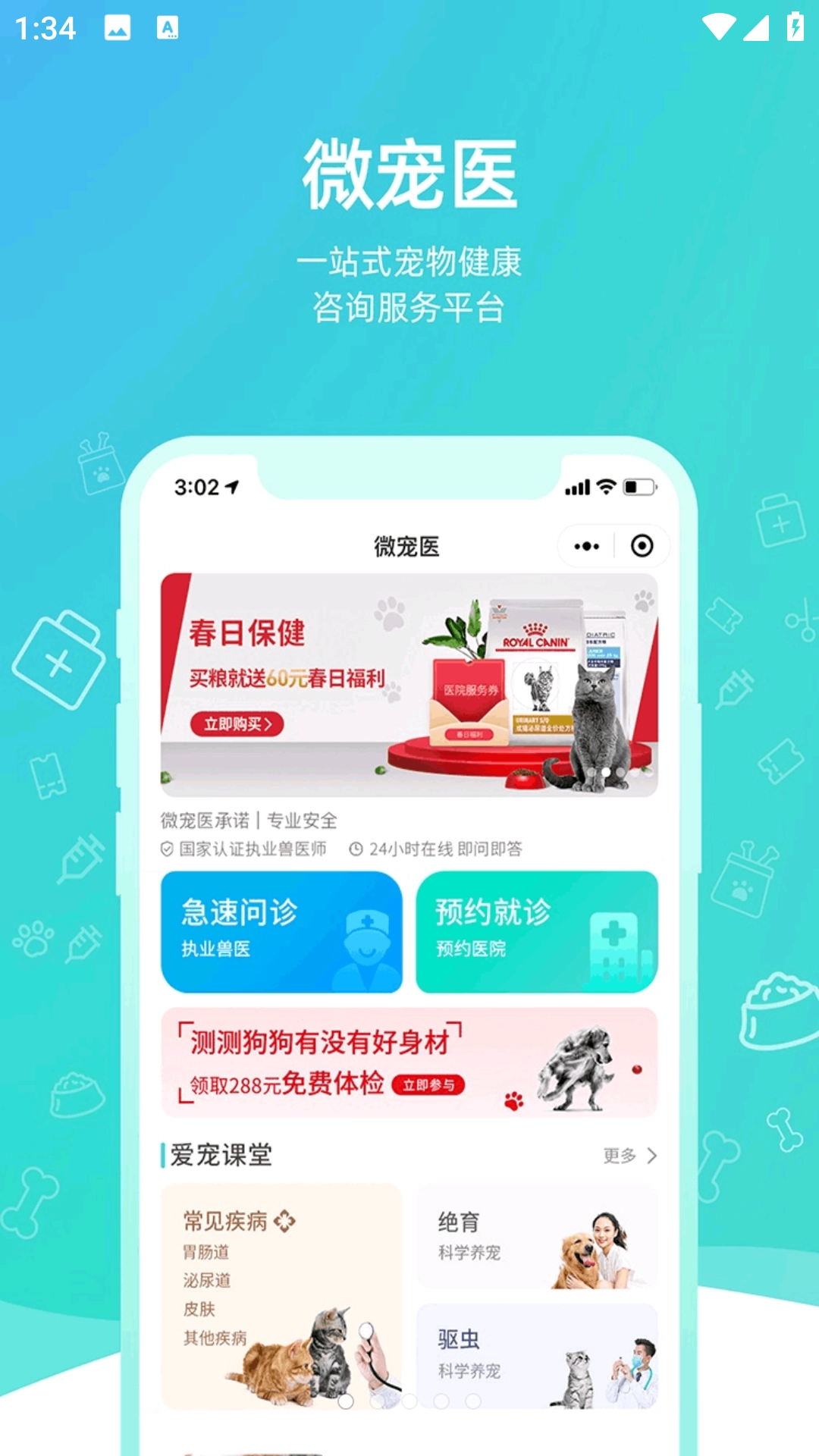The width and height of the screenshot is (819, 1456).
Task: Select the second banner indicator dot
Action: click(605, 772)
